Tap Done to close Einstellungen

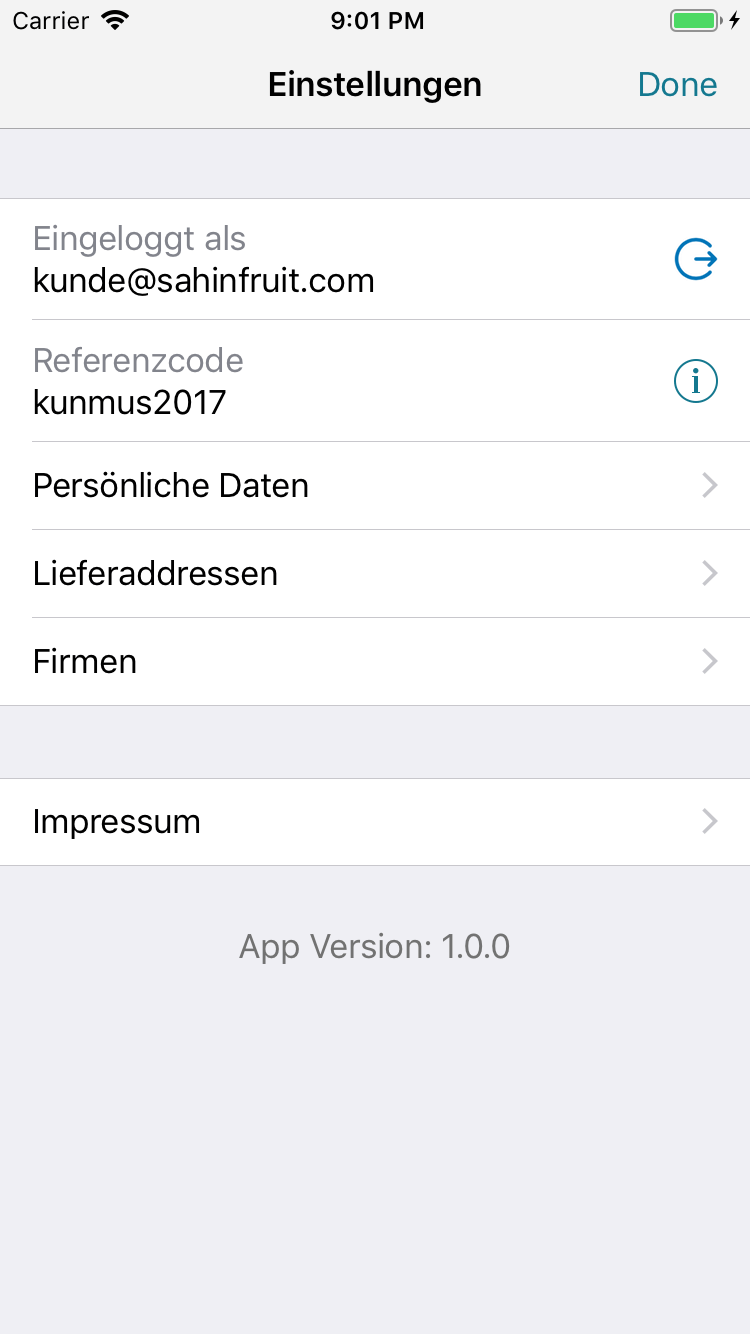677,85
